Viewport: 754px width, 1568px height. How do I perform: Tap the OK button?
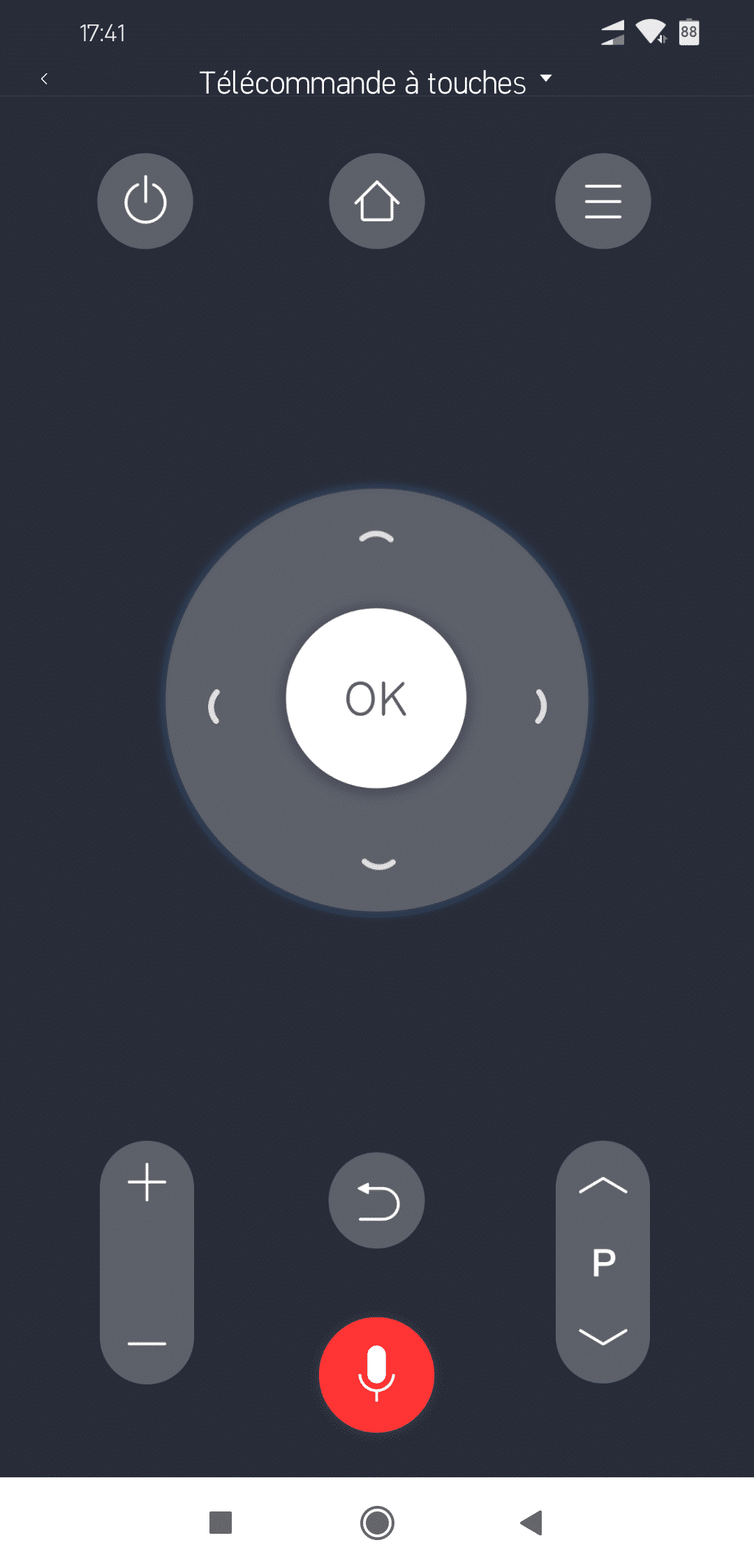376,698
